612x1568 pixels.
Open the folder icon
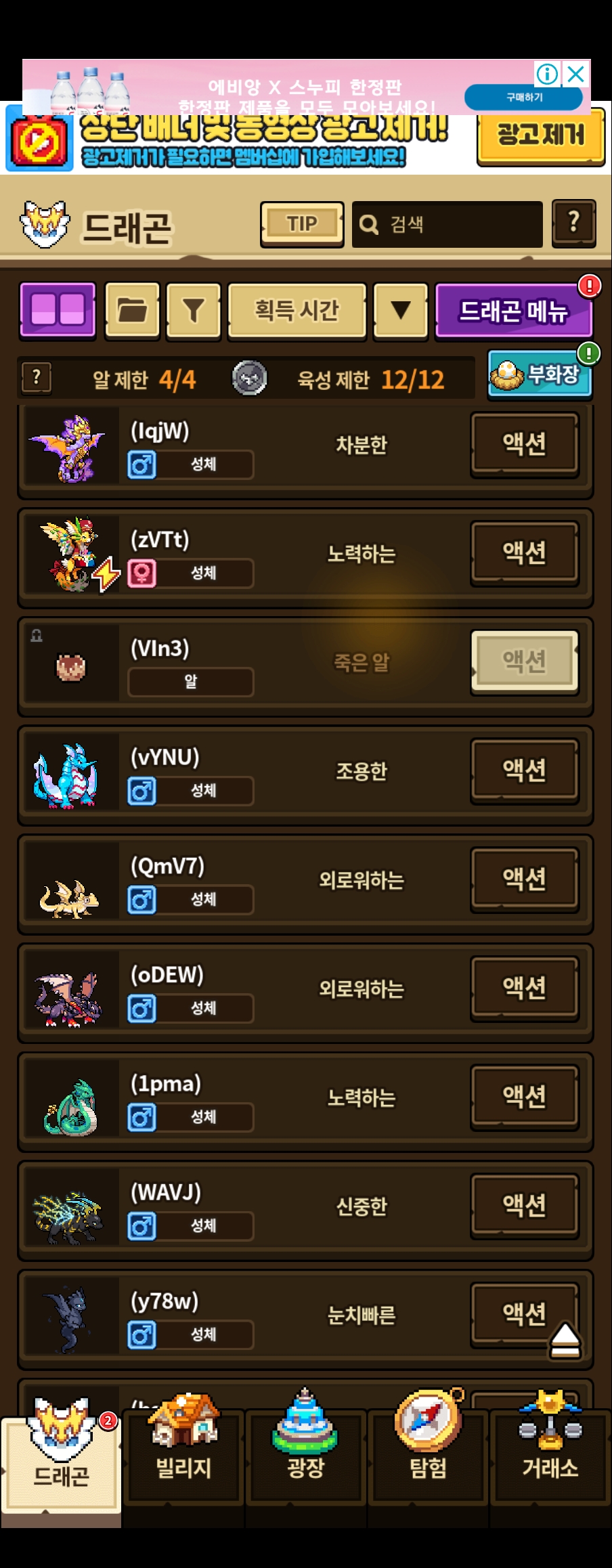coord(133,310)
